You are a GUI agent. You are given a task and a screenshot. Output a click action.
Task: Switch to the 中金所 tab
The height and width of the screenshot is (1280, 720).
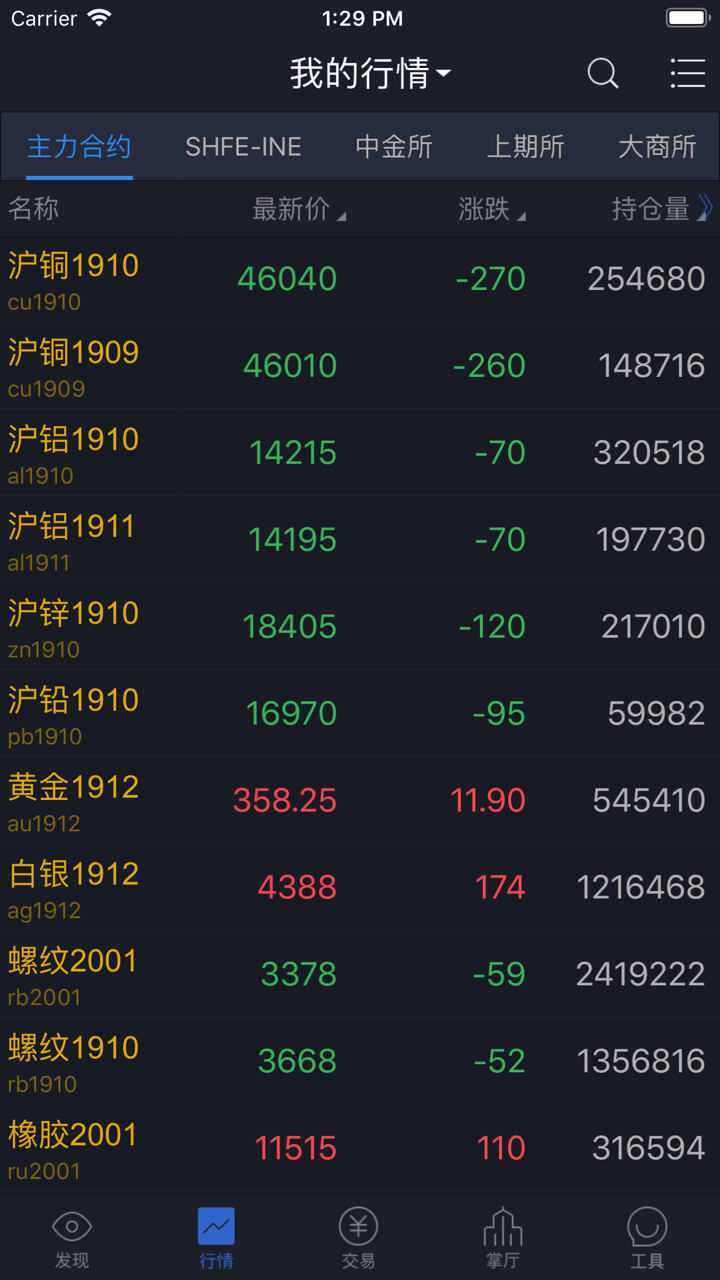[394, 147]
